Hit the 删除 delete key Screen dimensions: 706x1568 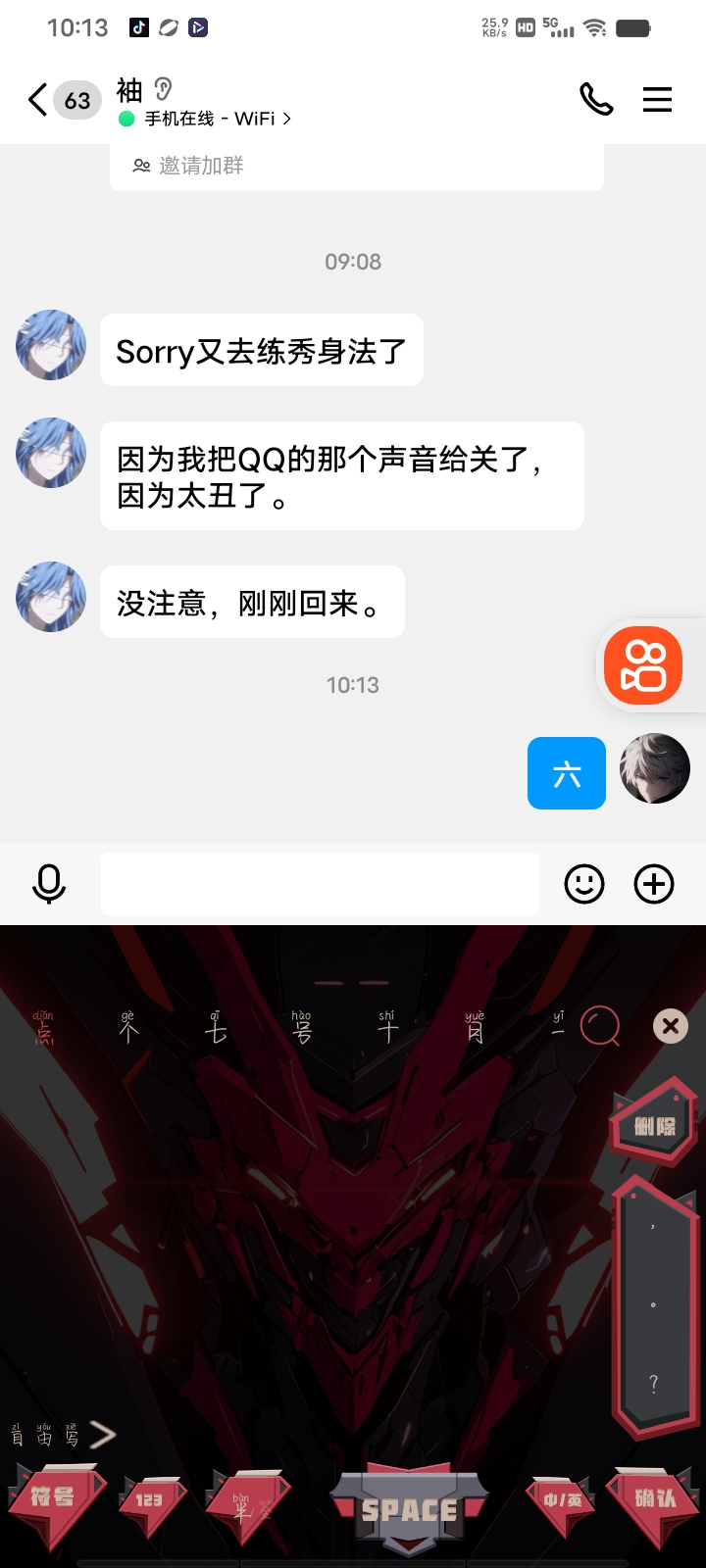coord(655,1123)
